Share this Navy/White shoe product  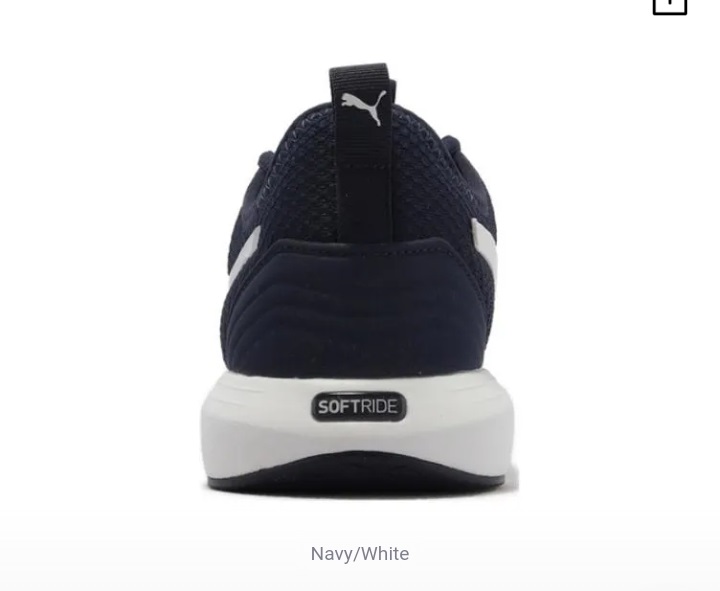(x=669, y=5)
